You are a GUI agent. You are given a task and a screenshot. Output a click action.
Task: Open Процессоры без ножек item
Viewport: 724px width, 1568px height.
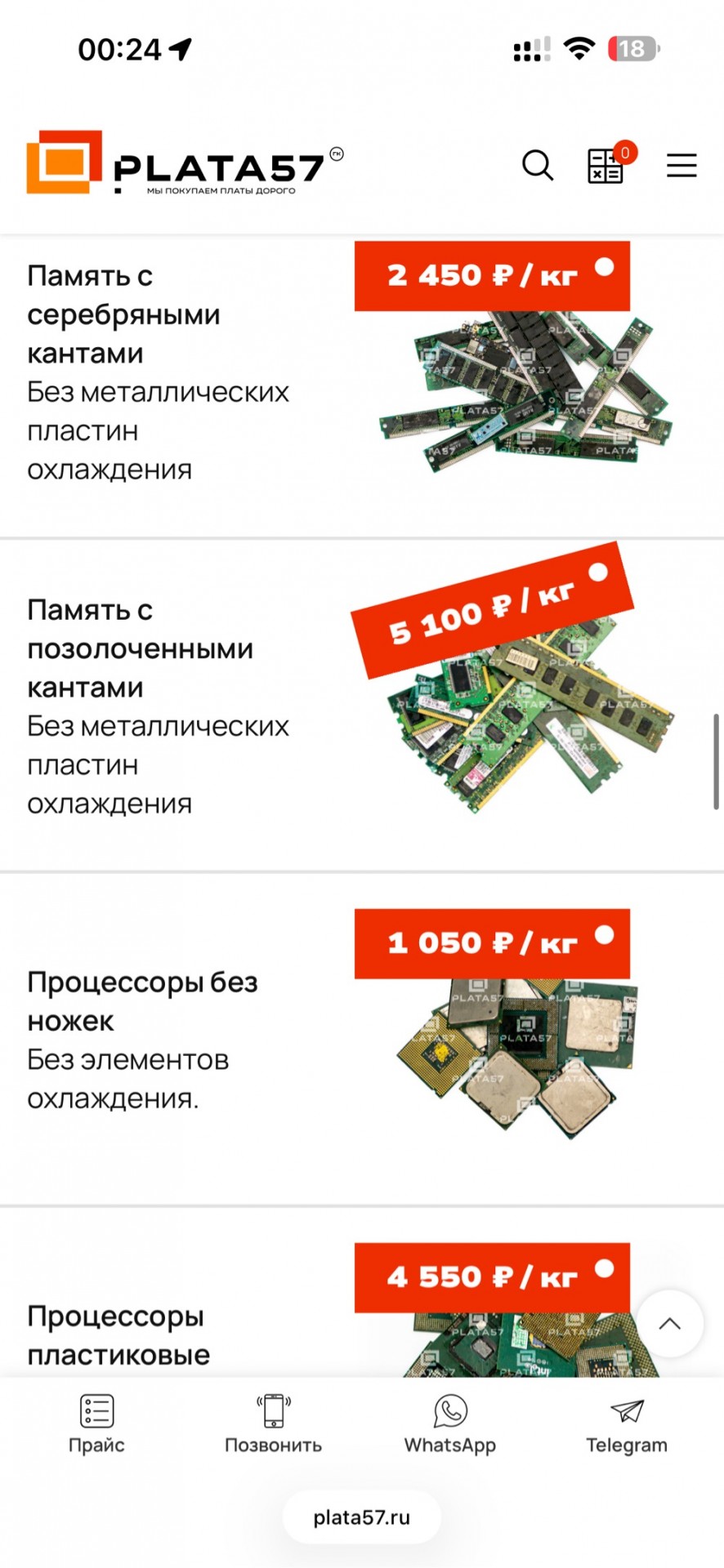click(x=142, y=1000)
